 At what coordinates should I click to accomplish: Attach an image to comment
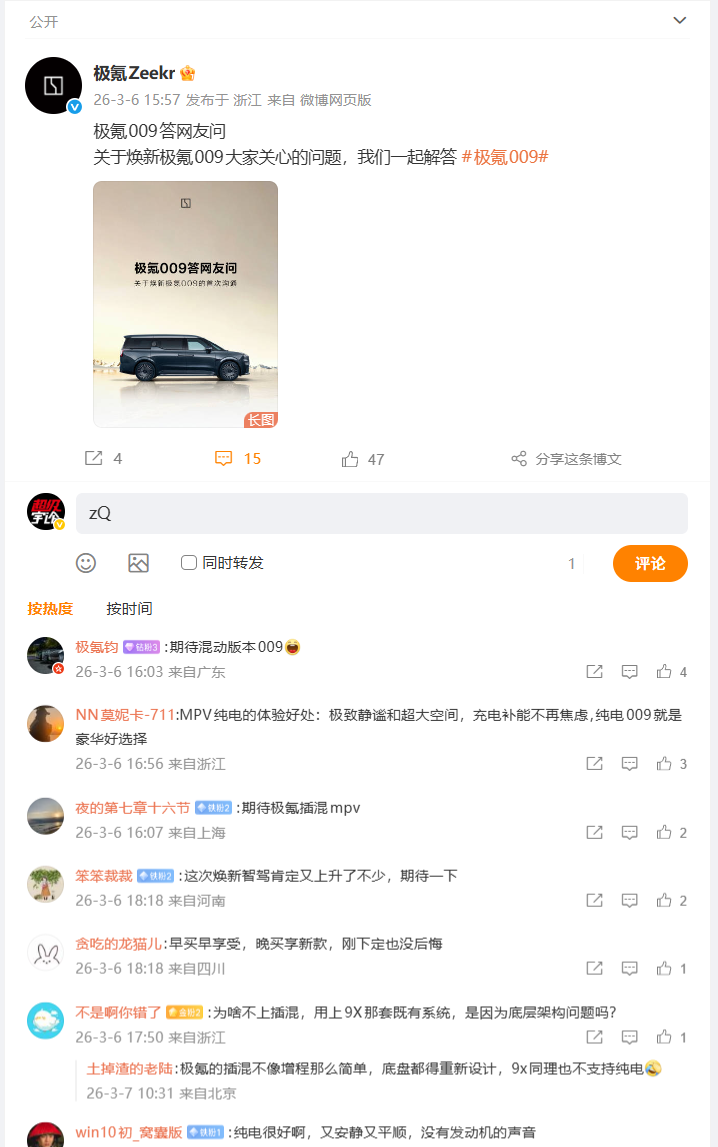[138, 563]
